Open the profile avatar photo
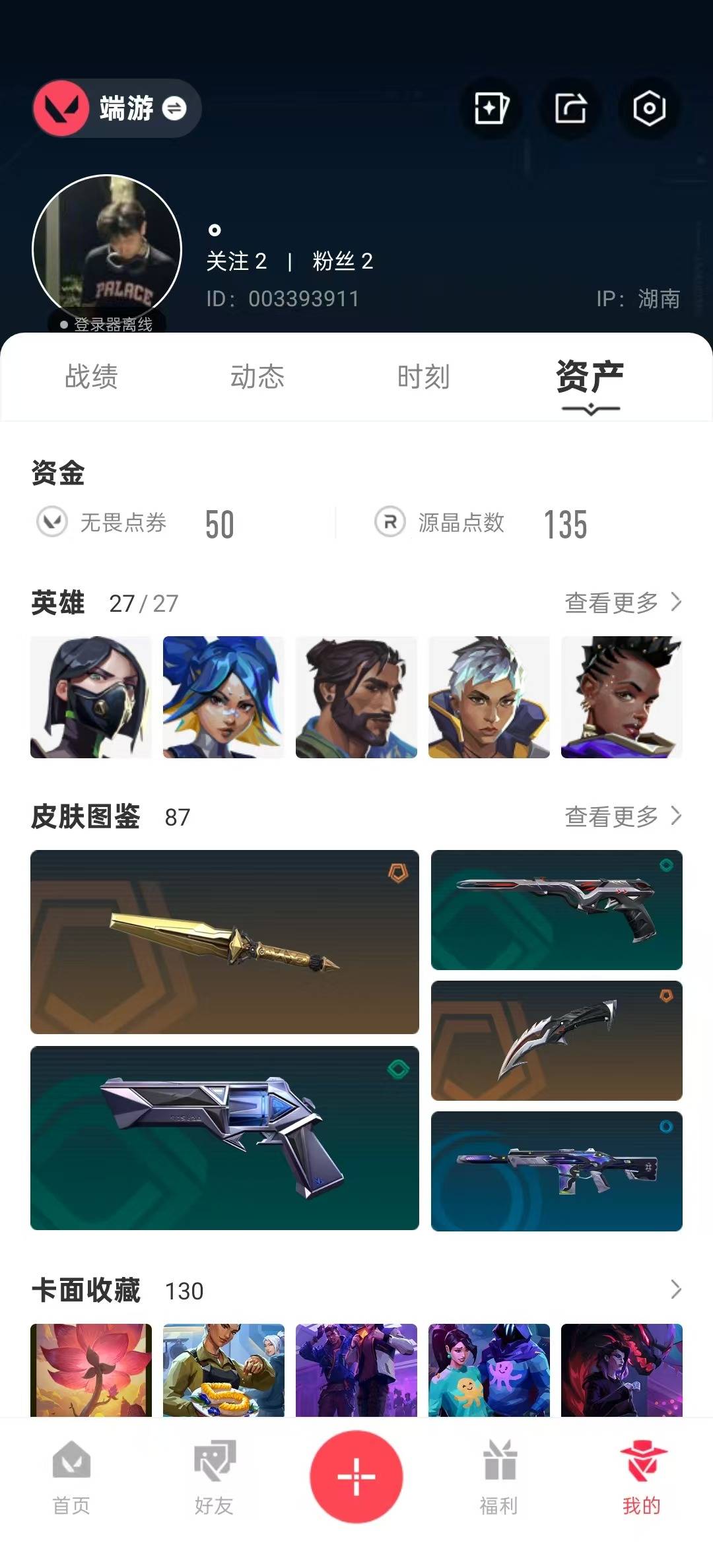713x1568 pixels. point(107,249)
